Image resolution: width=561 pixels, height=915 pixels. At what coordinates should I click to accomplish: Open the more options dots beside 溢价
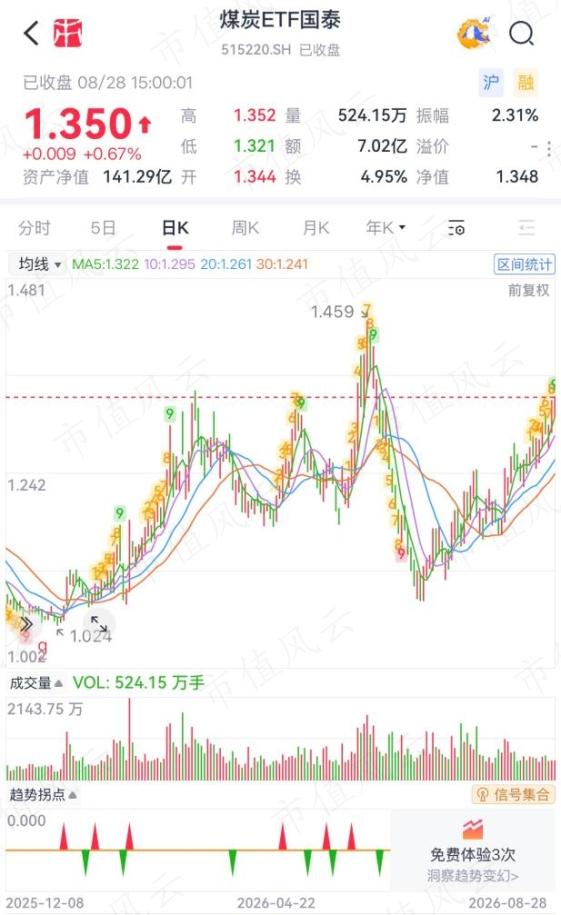[x=549, y=148]
